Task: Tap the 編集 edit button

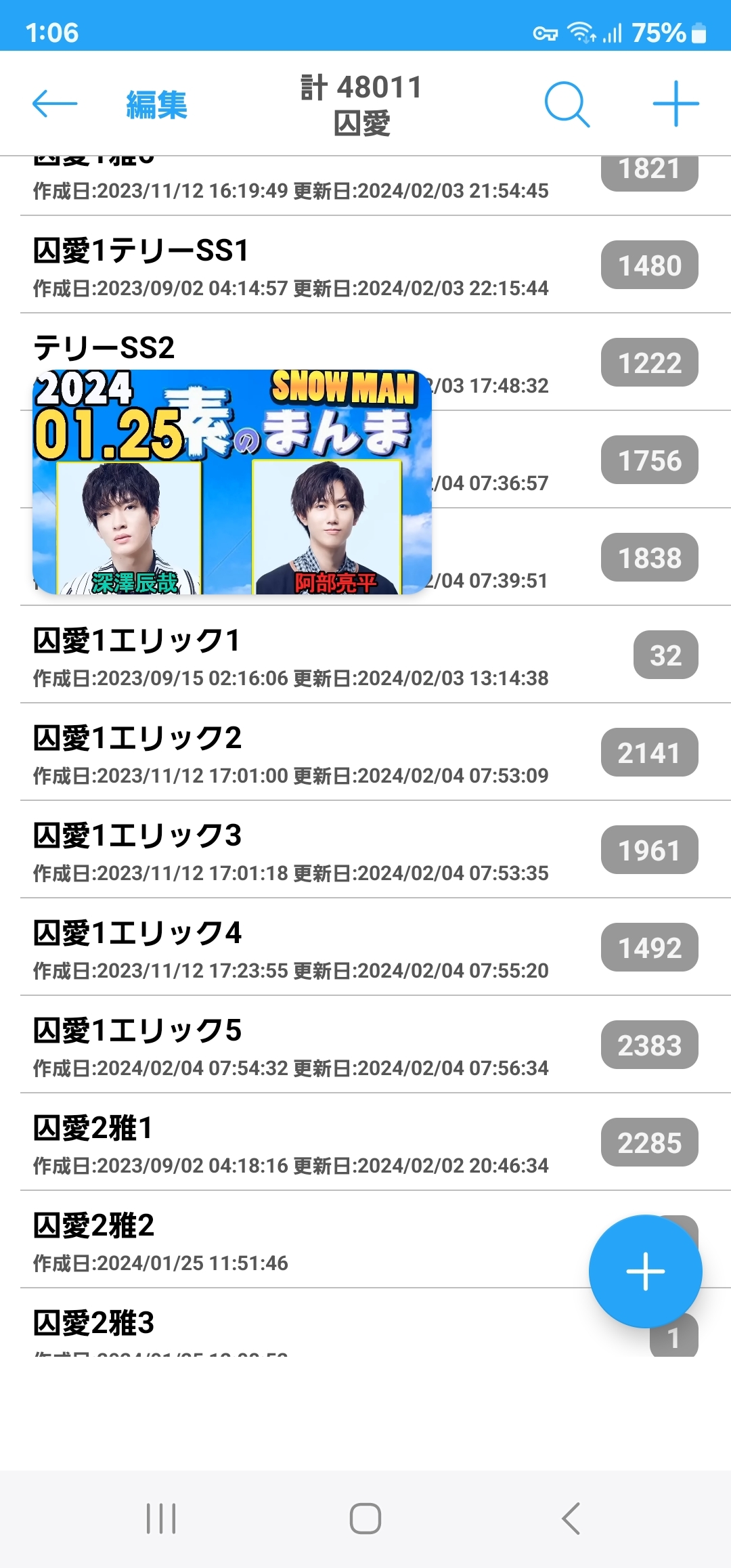Action: click(156, 105)
